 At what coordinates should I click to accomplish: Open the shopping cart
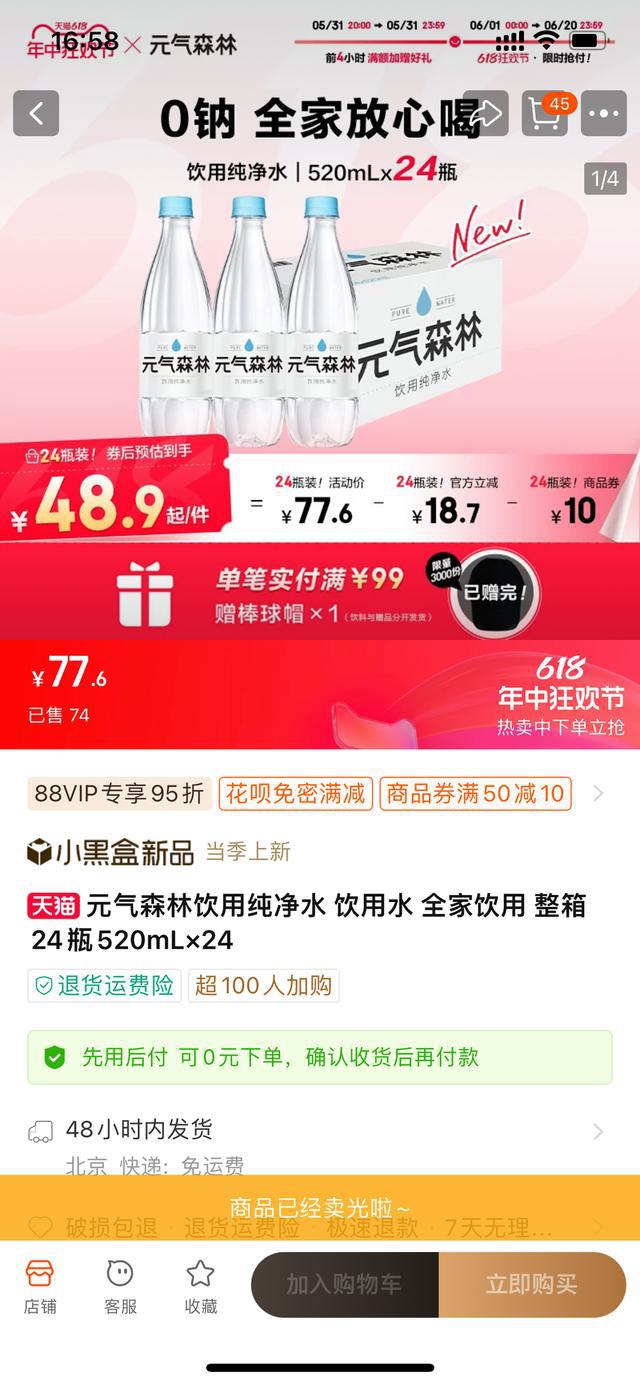click(544, 113)
